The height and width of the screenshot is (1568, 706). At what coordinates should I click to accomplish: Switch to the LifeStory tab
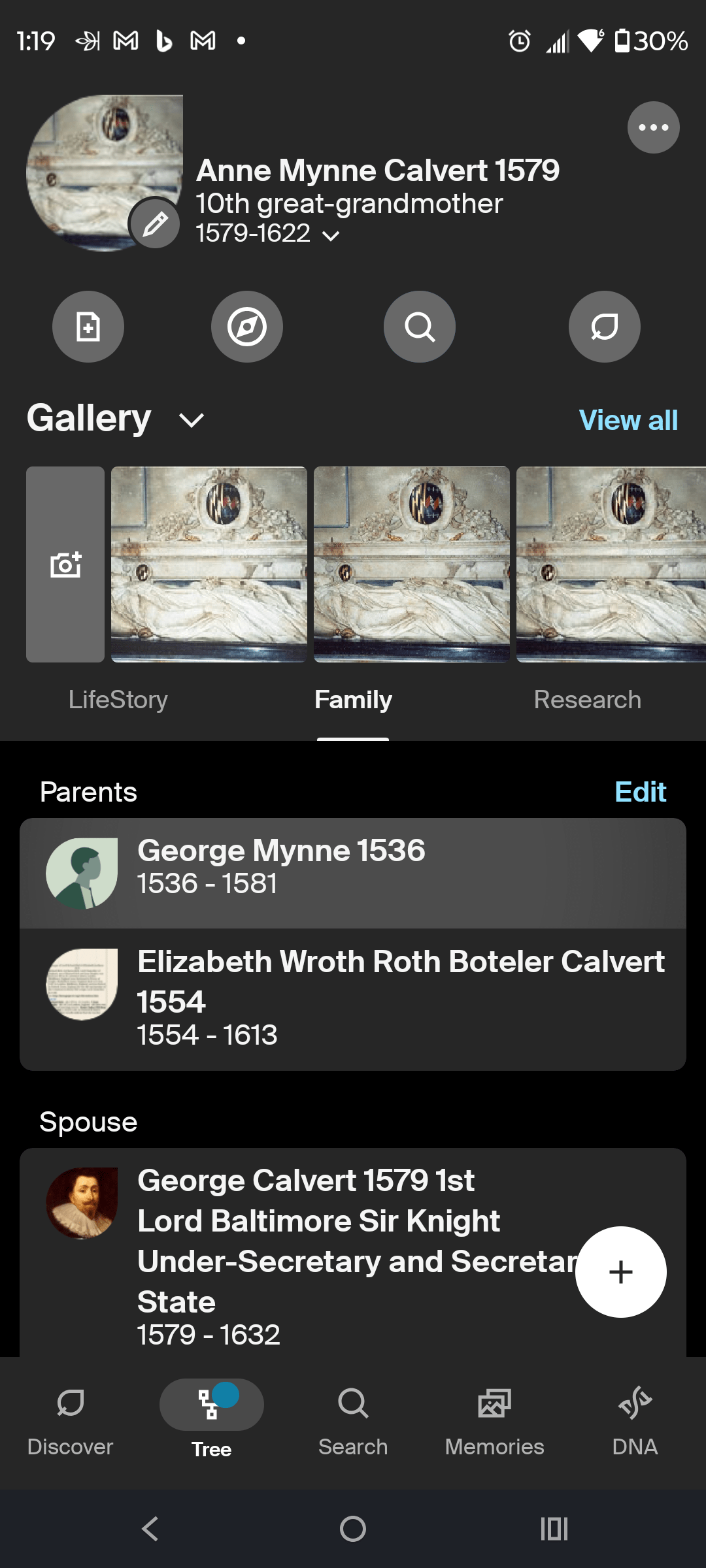118,699
